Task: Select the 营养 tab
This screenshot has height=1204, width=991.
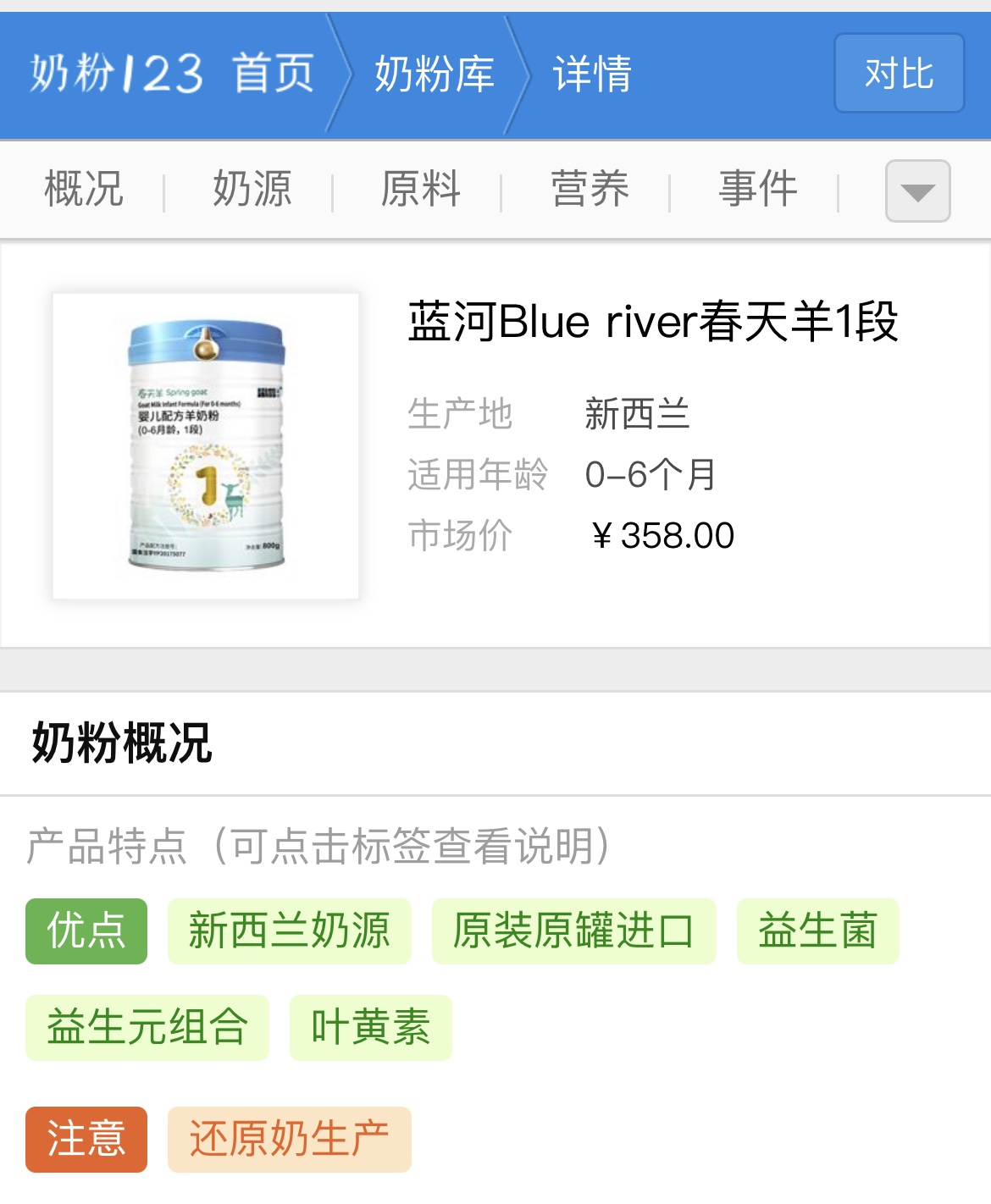Action: 590,189
